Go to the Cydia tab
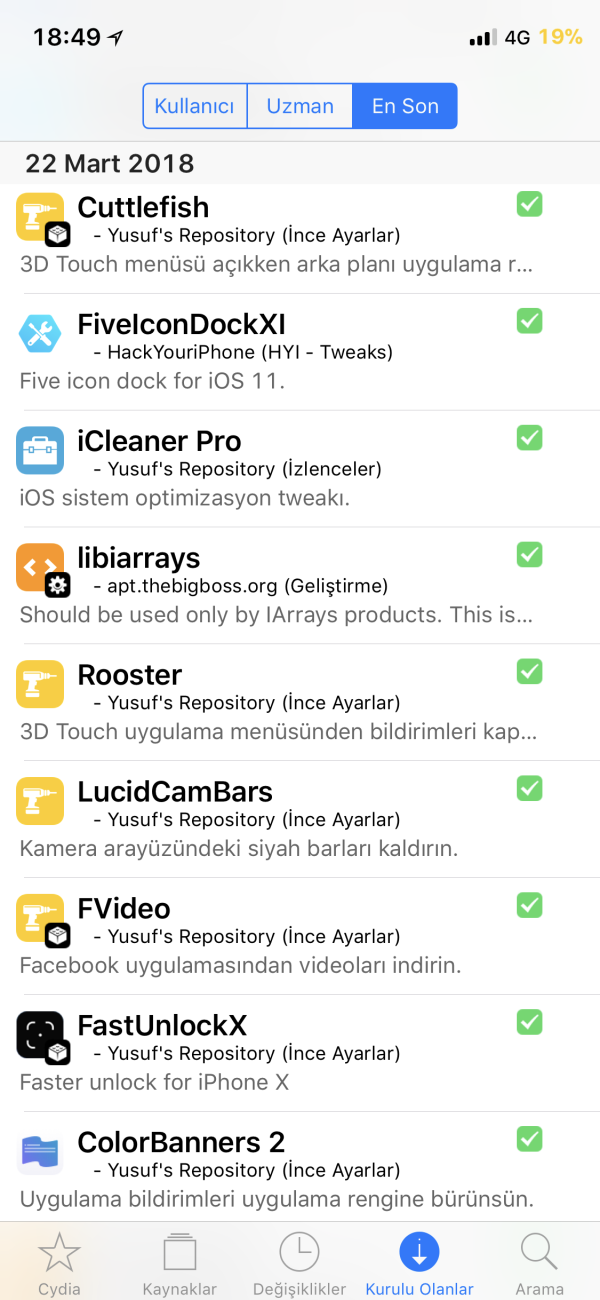Viewport: 600px width, 1300px height. (x=59, y=1263)
